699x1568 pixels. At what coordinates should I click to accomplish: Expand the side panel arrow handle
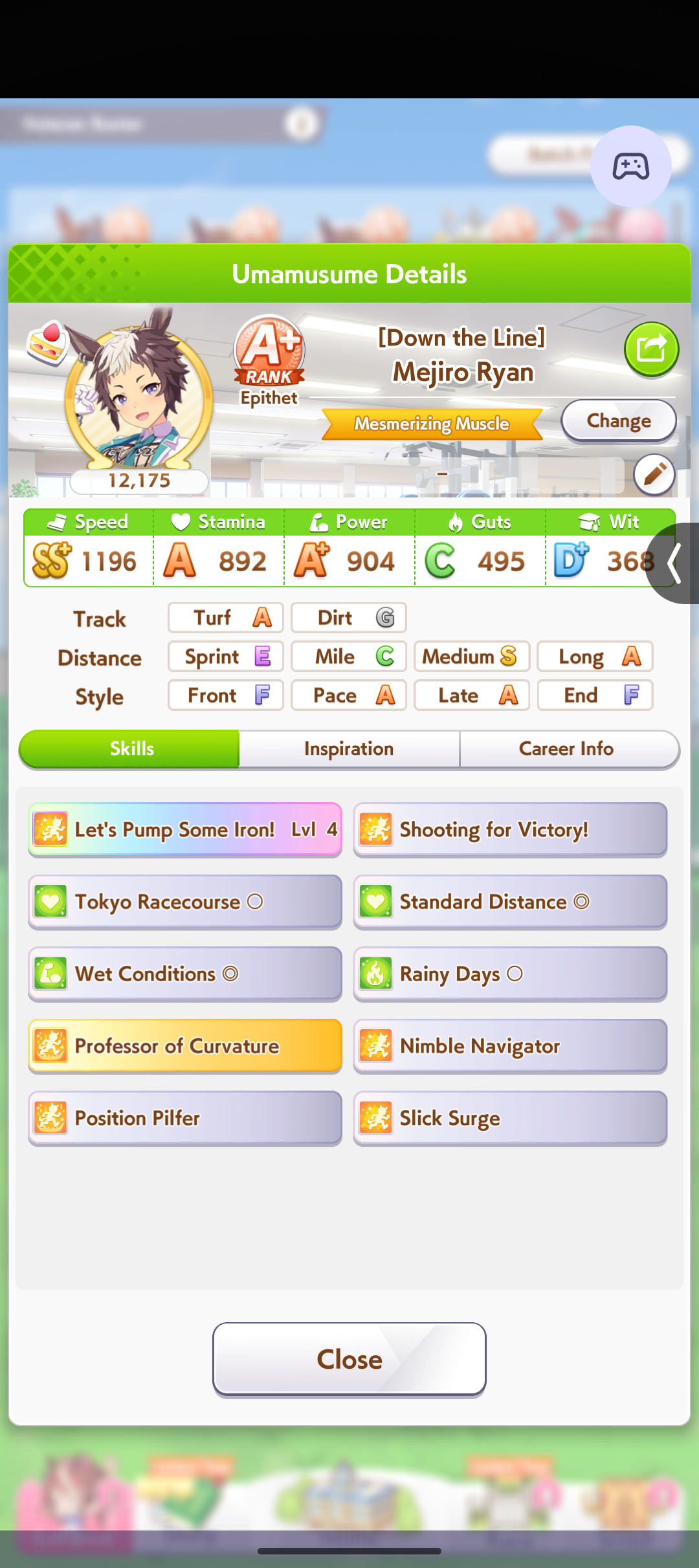pos(675,563)
